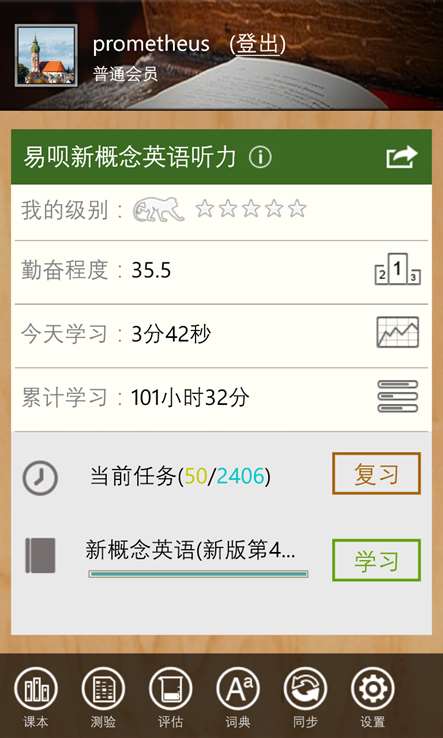443x738 pixels.
Task: Open the 评估 assessment section
Action: point(170,698)
